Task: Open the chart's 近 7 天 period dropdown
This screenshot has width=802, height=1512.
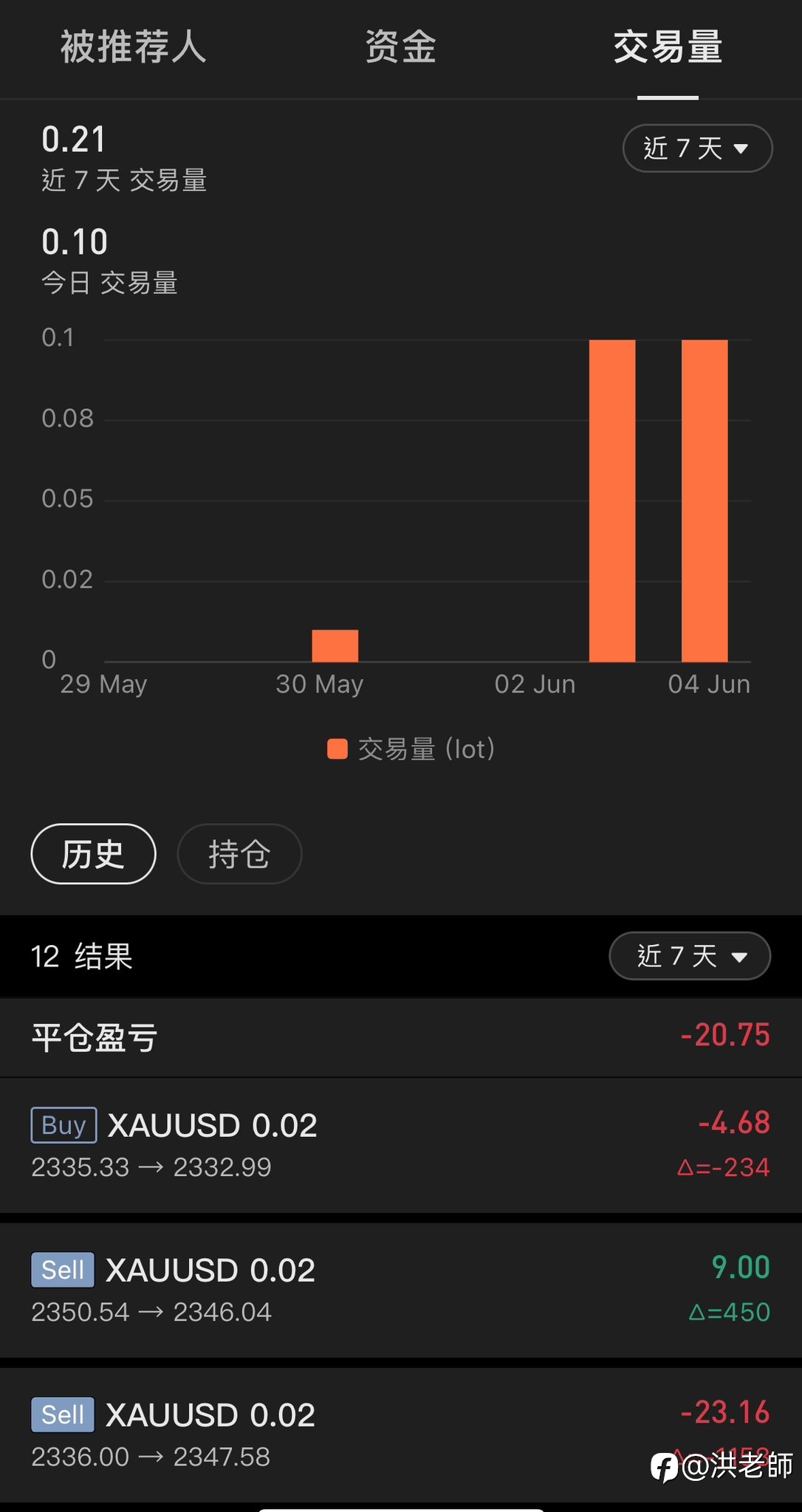Action: point(697,148)
